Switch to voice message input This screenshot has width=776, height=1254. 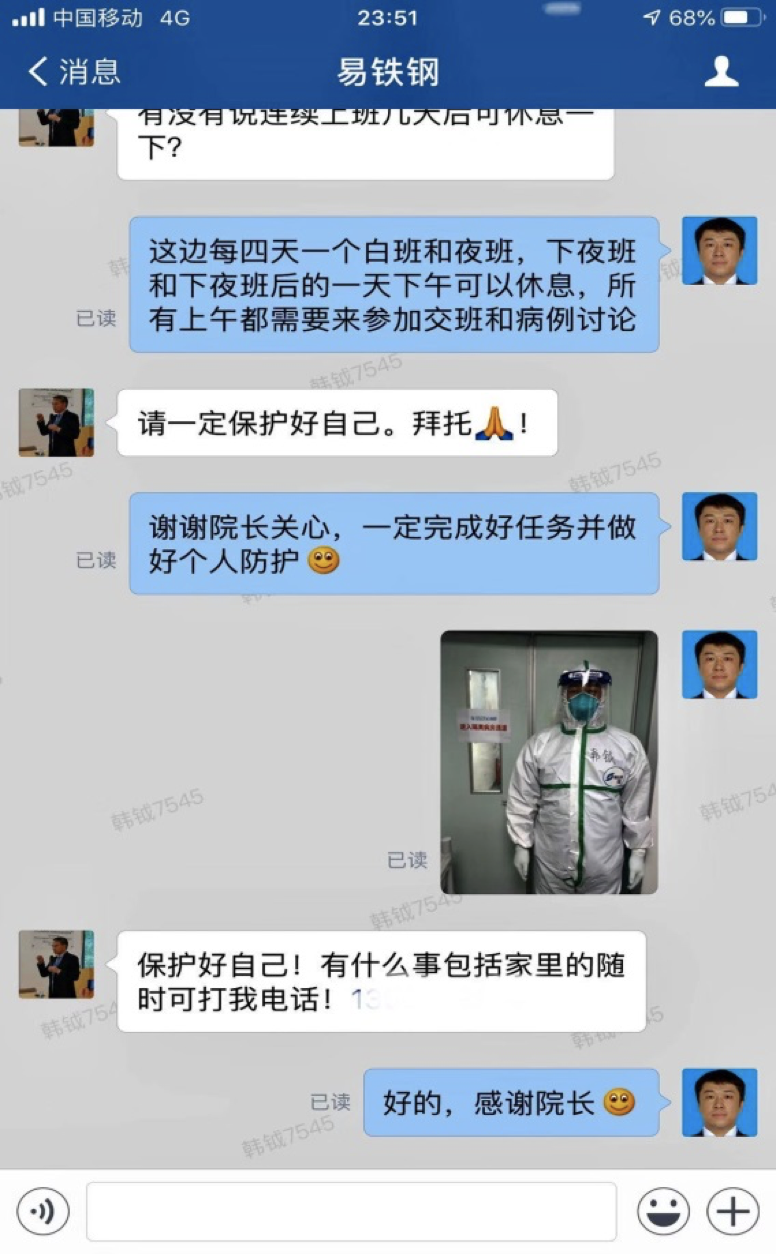click(x=43, y=1212)
